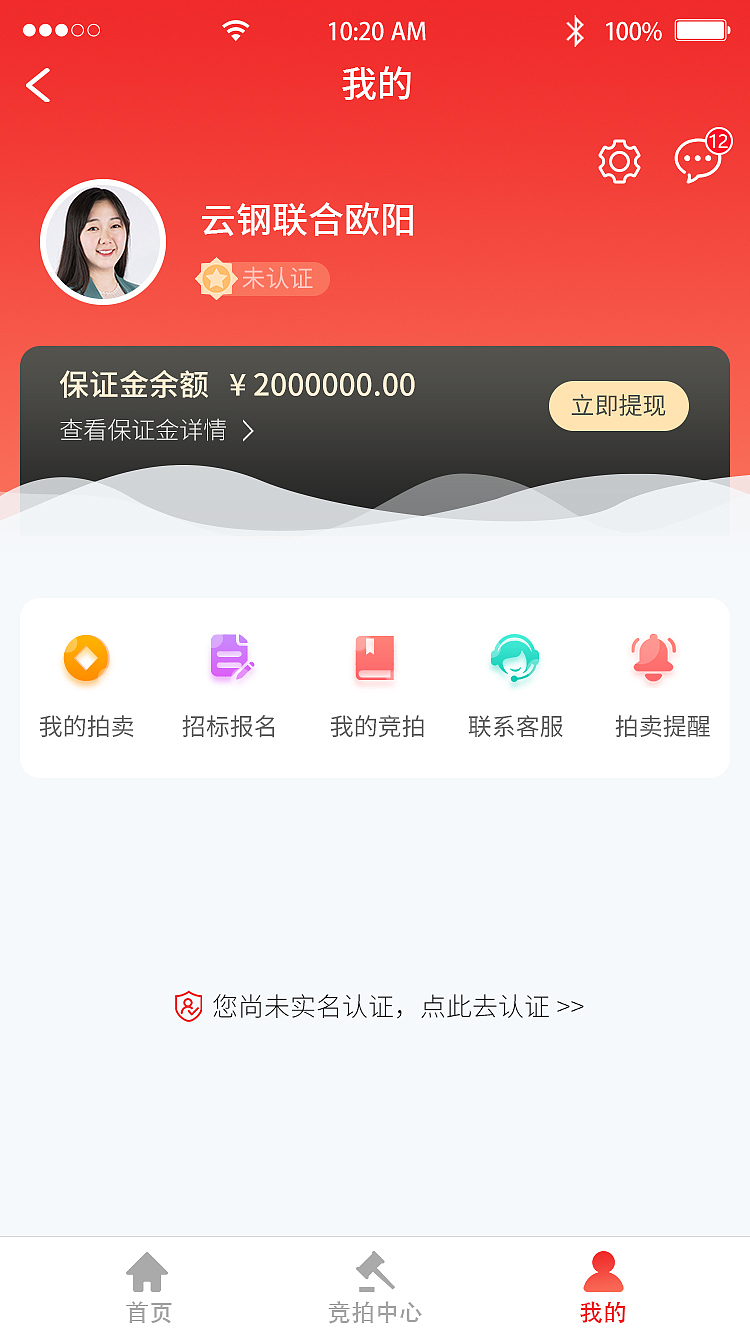Screen dimensions: 750x1334
Task: Open the settings gear icon
Action: click(618, 161)
